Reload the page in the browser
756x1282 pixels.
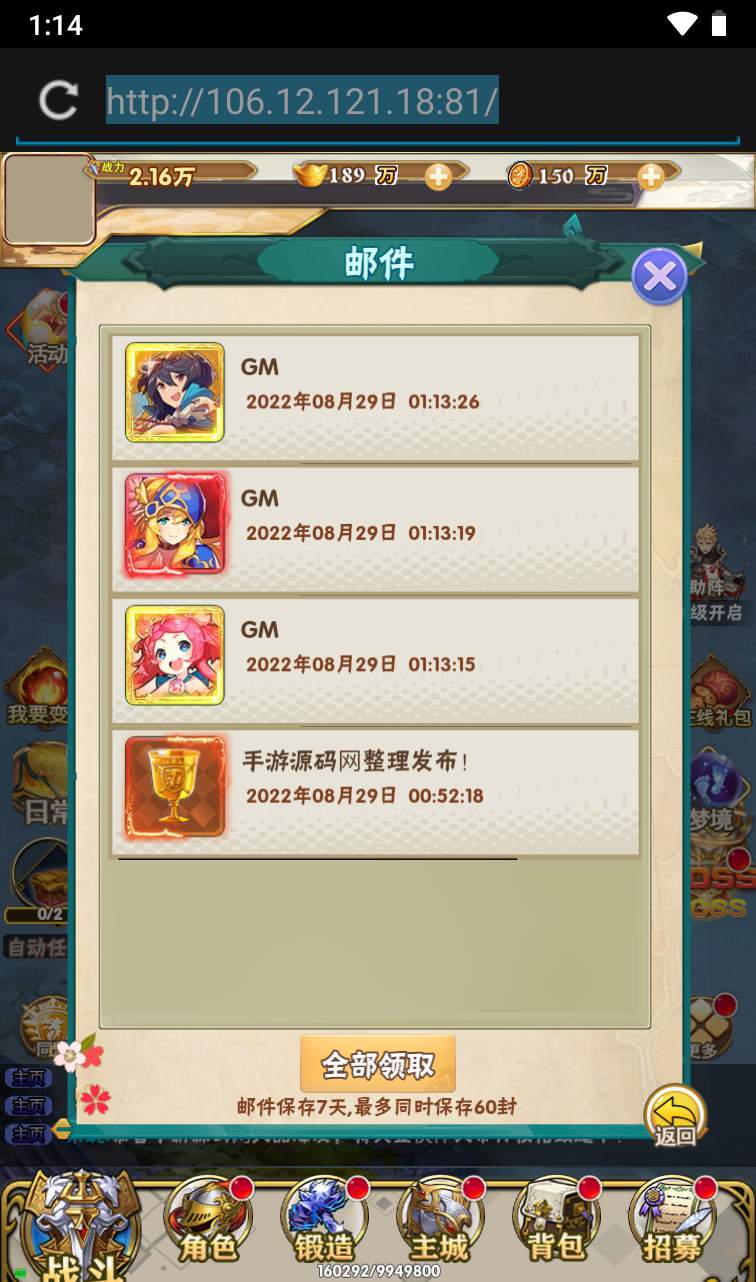(58, 100)
